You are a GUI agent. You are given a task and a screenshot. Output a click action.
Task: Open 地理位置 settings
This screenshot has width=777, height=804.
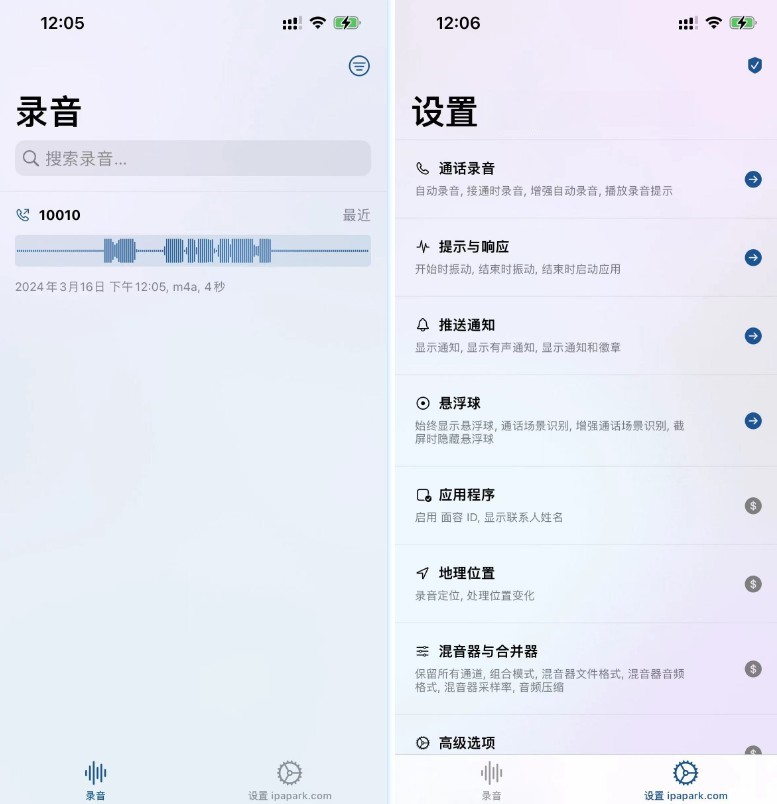tap(586, 583)
